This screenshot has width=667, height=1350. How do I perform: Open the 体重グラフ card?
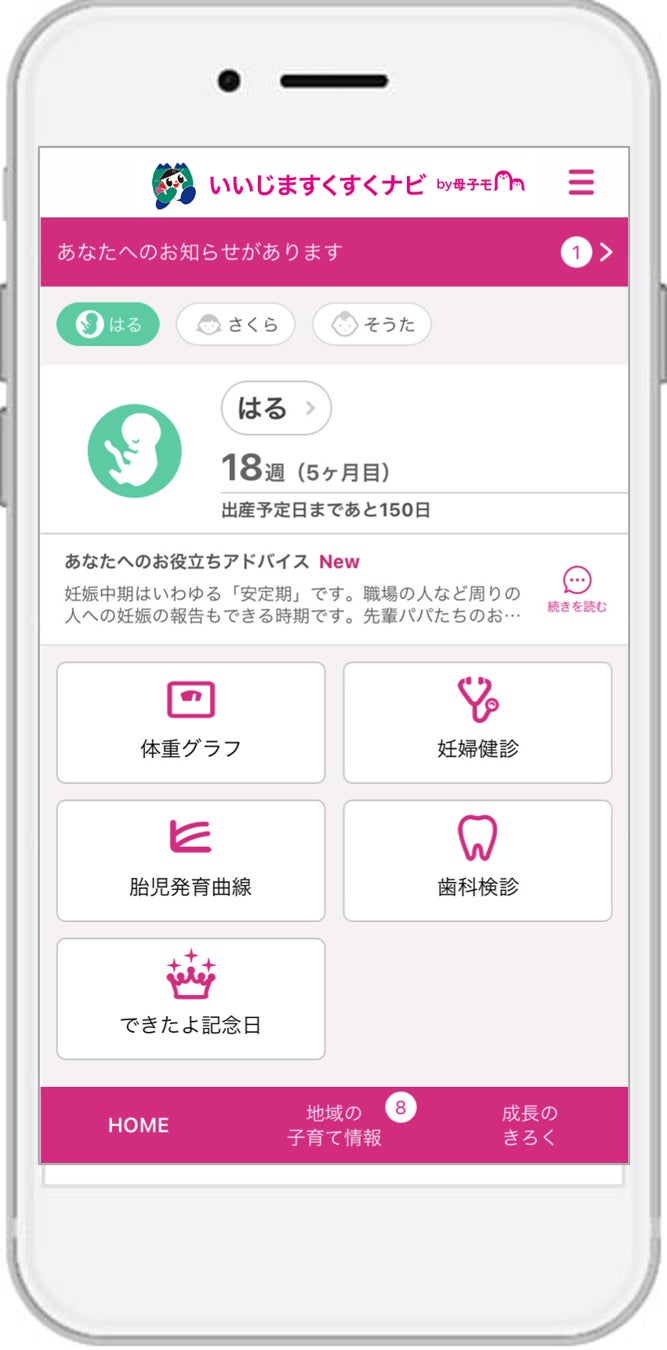[x=191, y=722]
